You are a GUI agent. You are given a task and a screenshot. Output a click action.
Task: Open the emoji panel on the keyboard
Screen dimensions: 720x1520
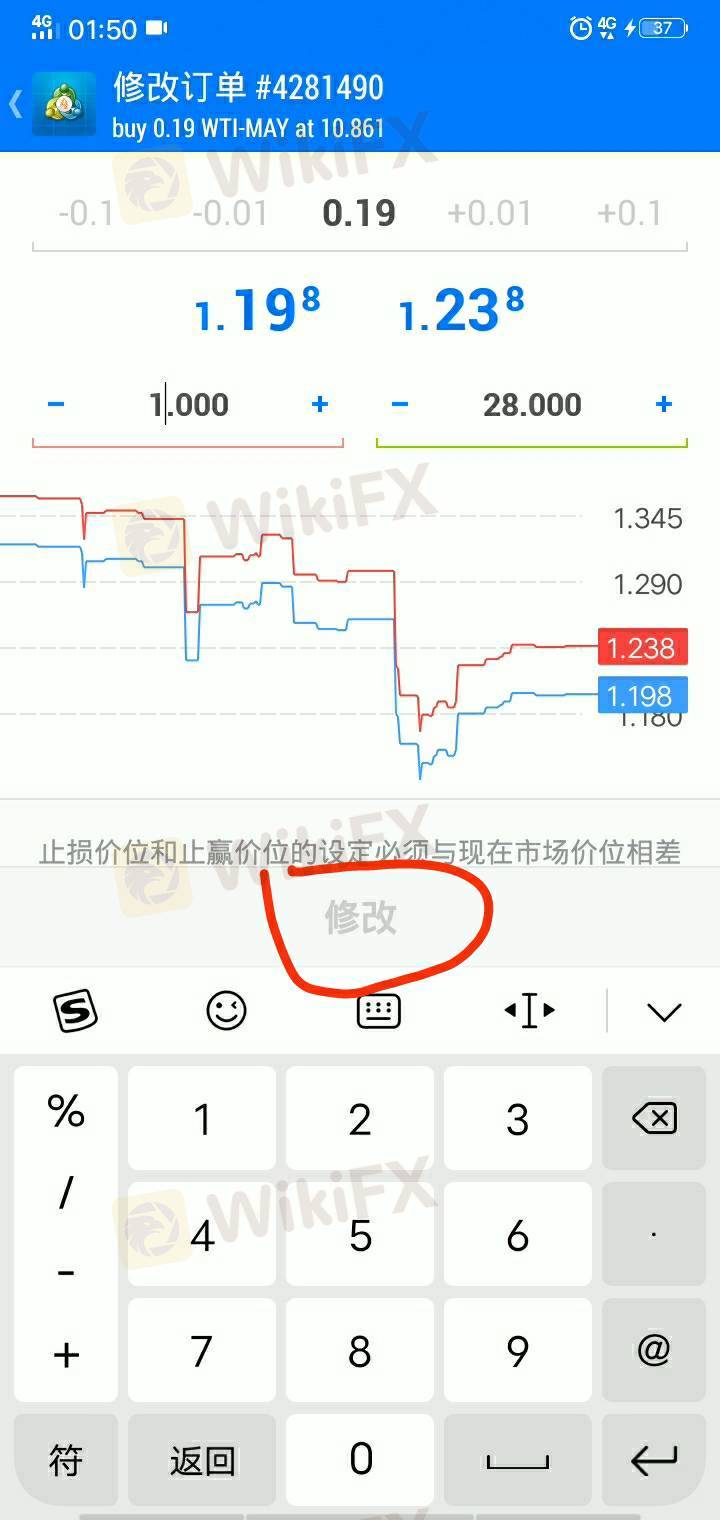[x=226, y=1011]
